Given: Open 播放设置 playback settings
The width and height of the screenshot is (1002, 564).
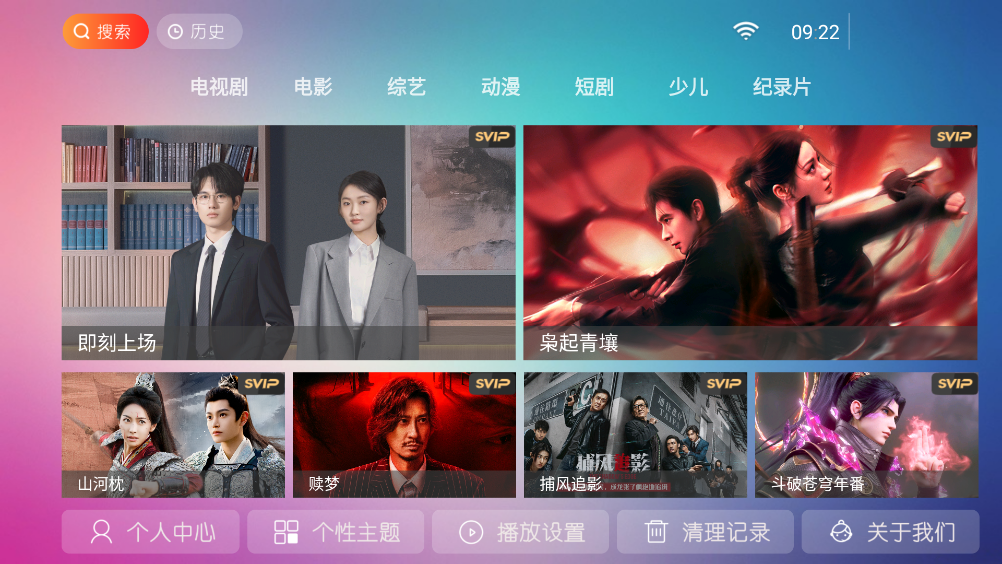Looking at the screenshot, I should (x=520, y=532).
